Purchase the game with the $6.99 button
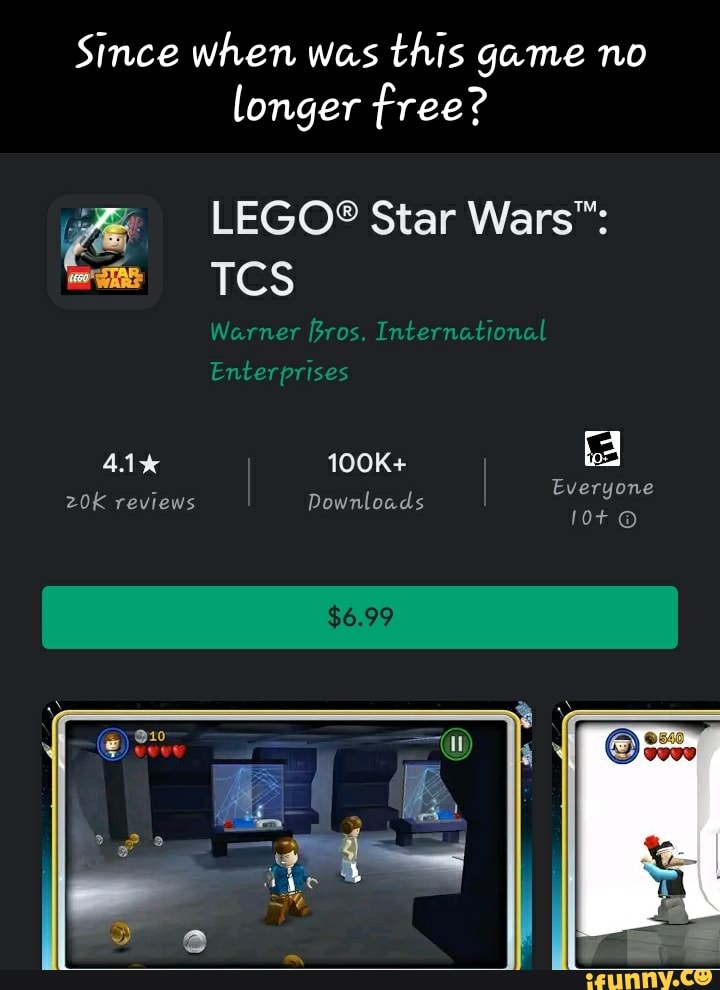Image resolution: width=720 pixels, height=990 pixels. pyautogui.click(x=360, y=617)
